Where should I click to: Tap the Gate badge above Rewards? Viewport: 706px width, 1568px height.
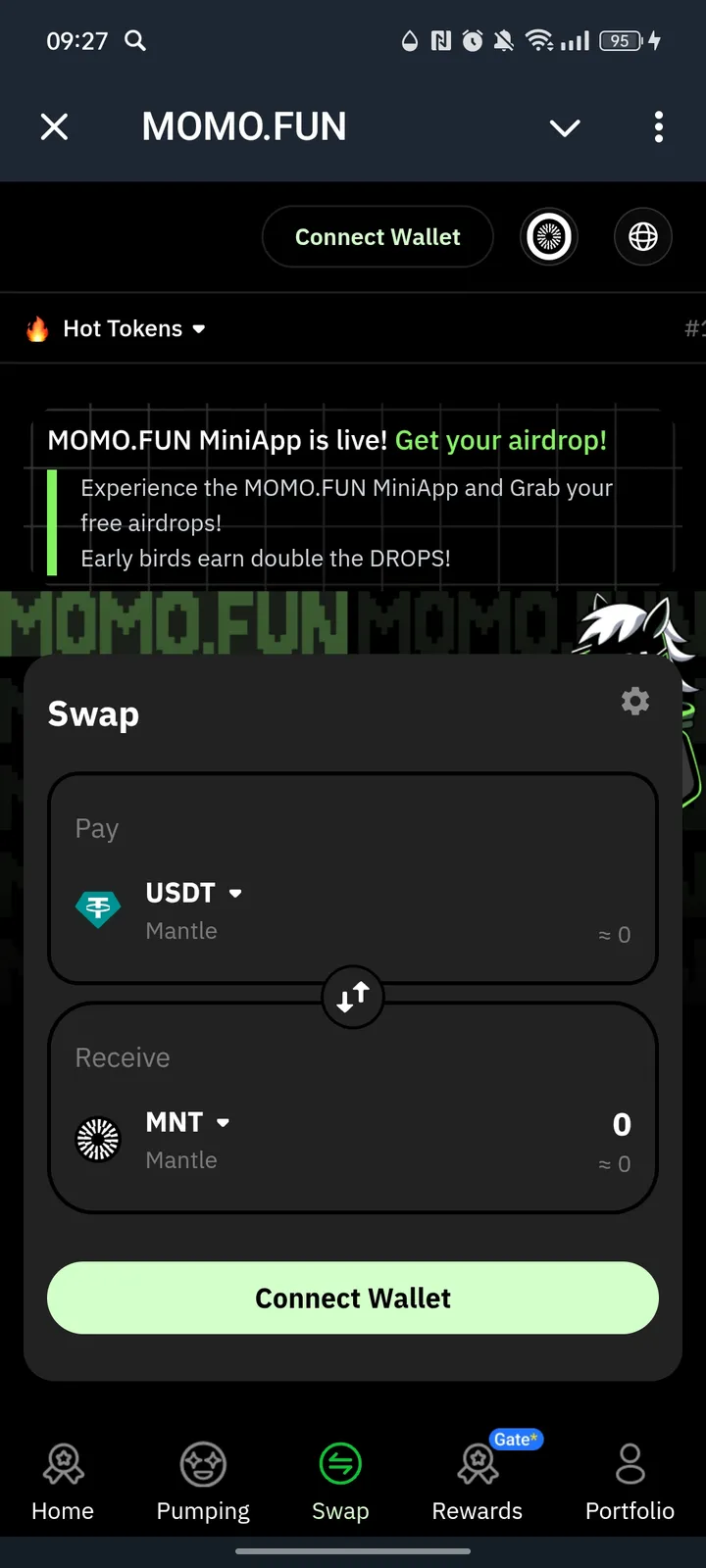pos(515,1439)
